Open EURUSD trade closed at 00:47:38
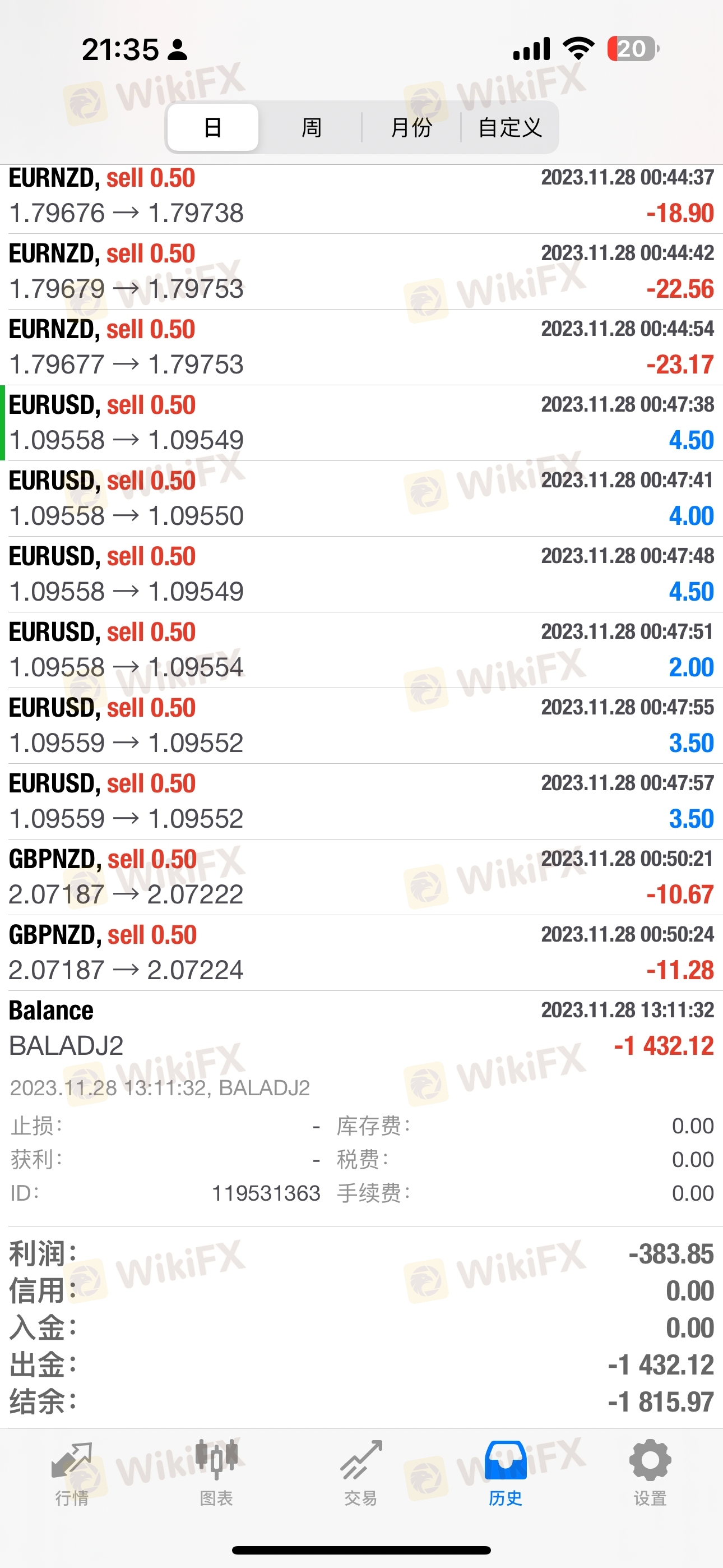Screen dimensions: 723x1568 pyautogui.click(x=361, y=423)
